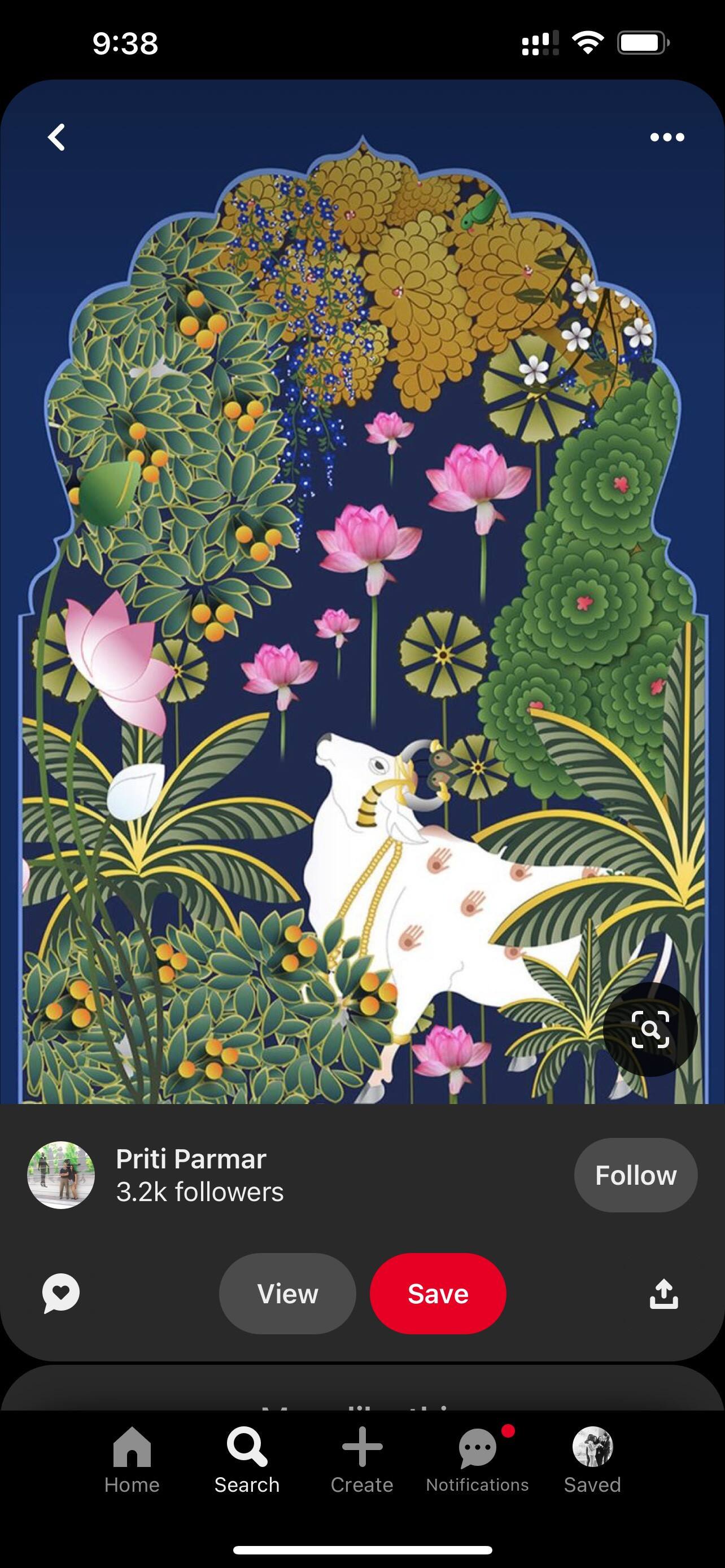Open the three-dot overflow menu
The height and width of the screenshot is (1568, 725).
click(x=667, y=137)
